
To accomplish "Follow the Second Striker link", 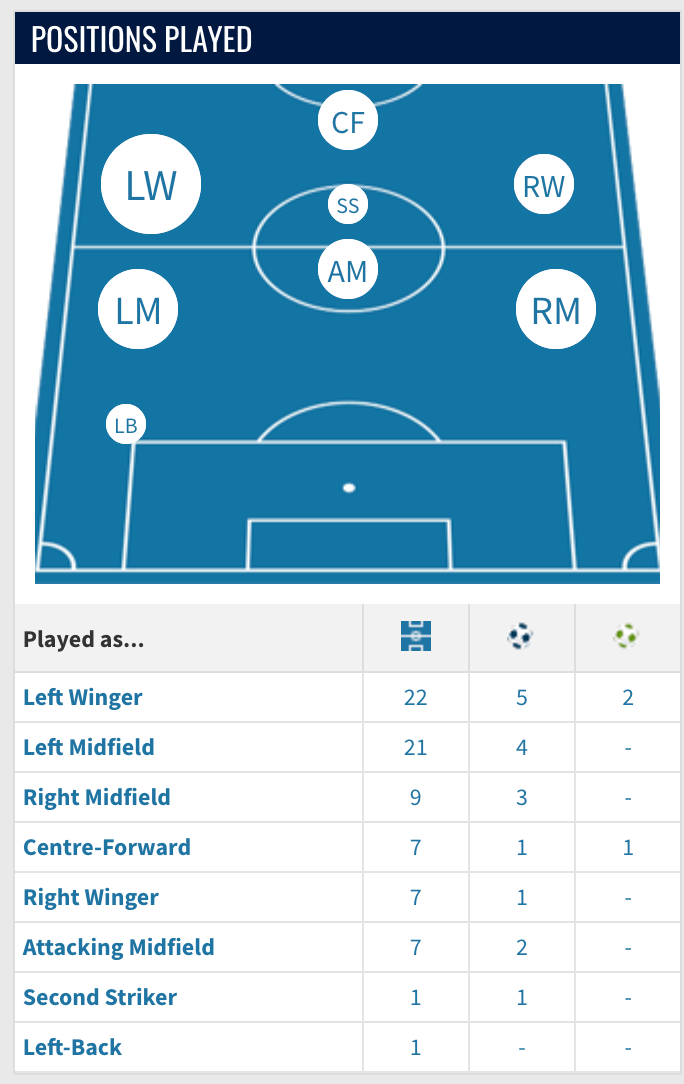I will coord(100,997).
